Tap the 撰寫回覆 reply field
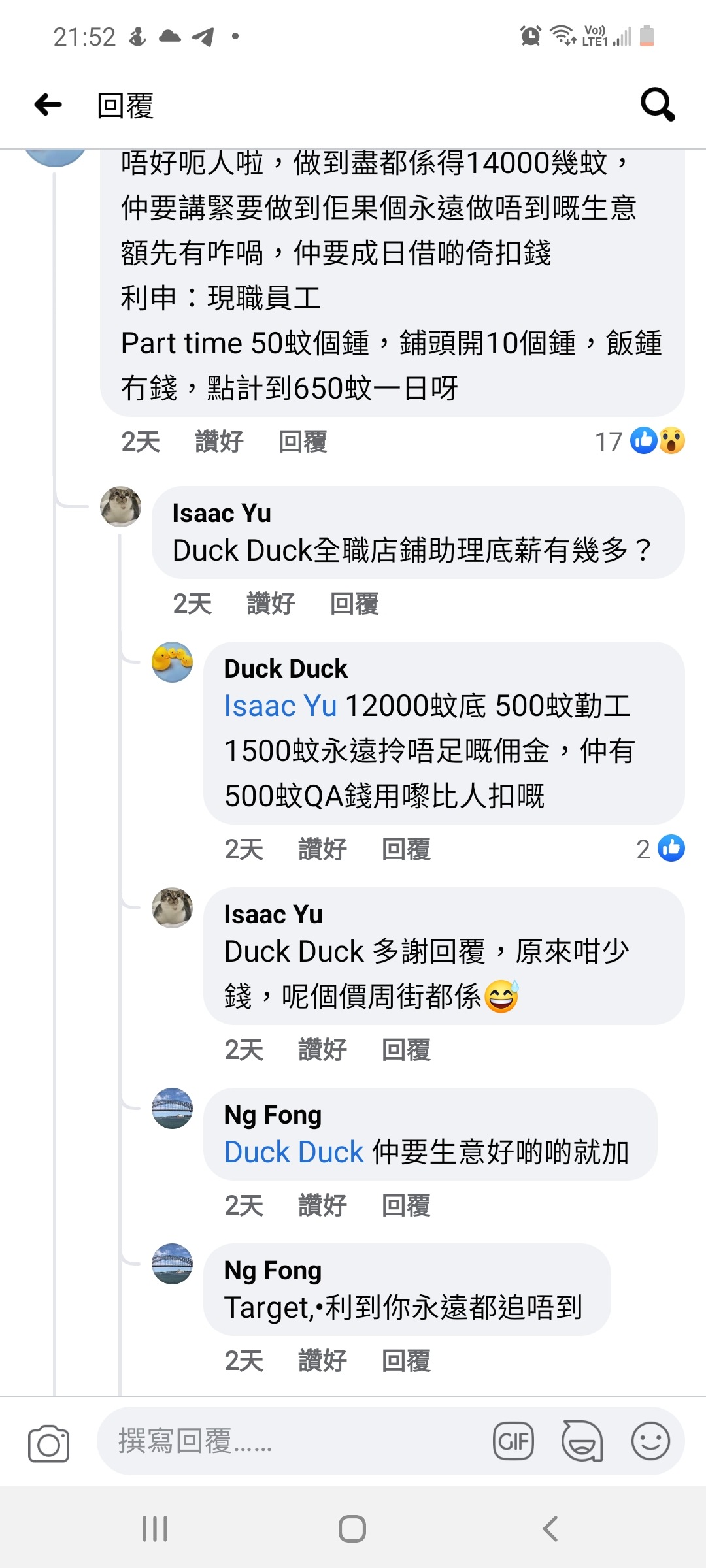 (294, 1441)
